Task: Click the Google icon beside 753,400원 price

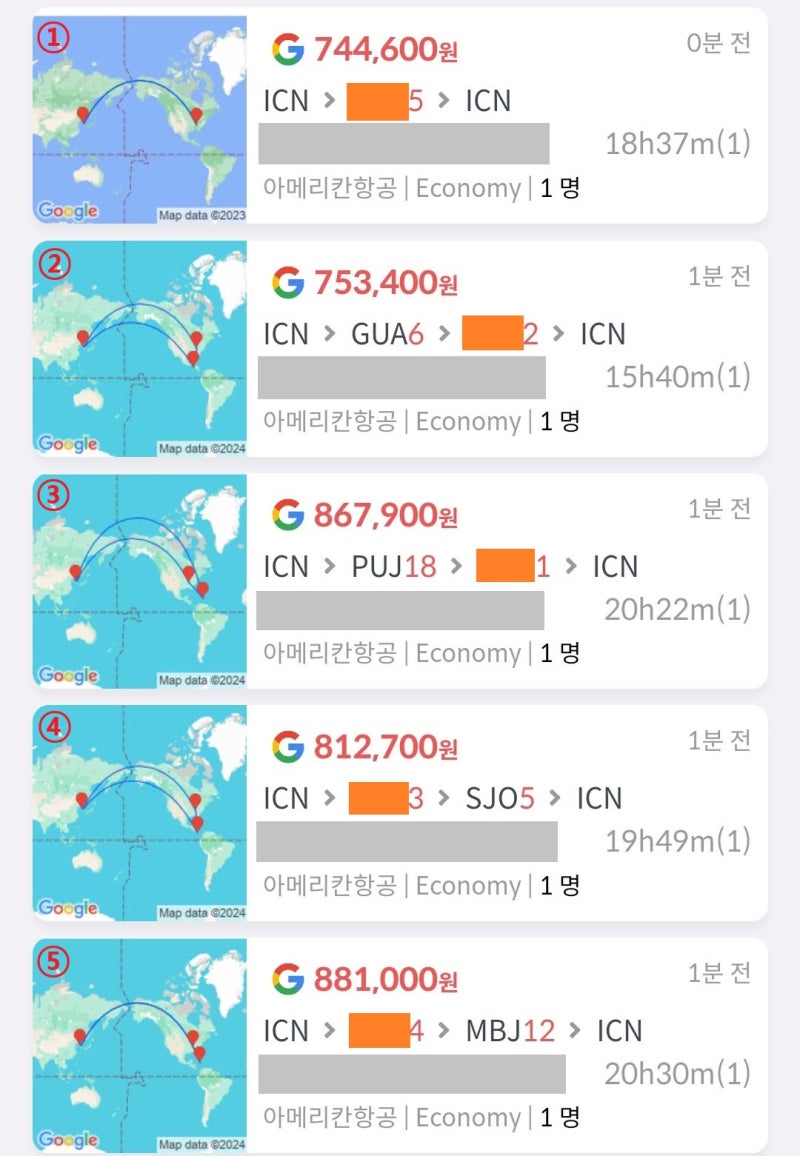Action: [x=287, y=282]
